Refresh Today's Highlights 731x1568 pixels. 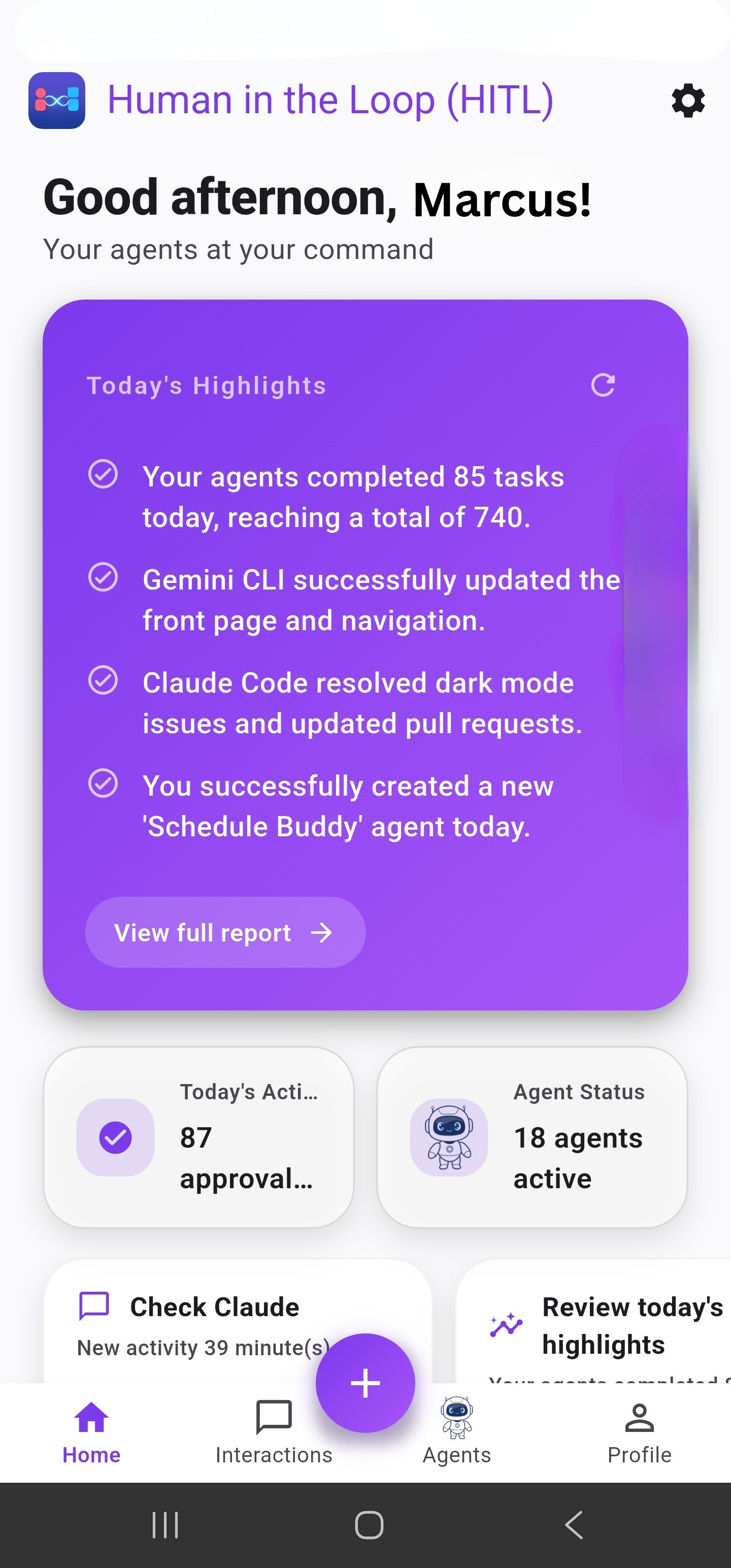(603, 385)
